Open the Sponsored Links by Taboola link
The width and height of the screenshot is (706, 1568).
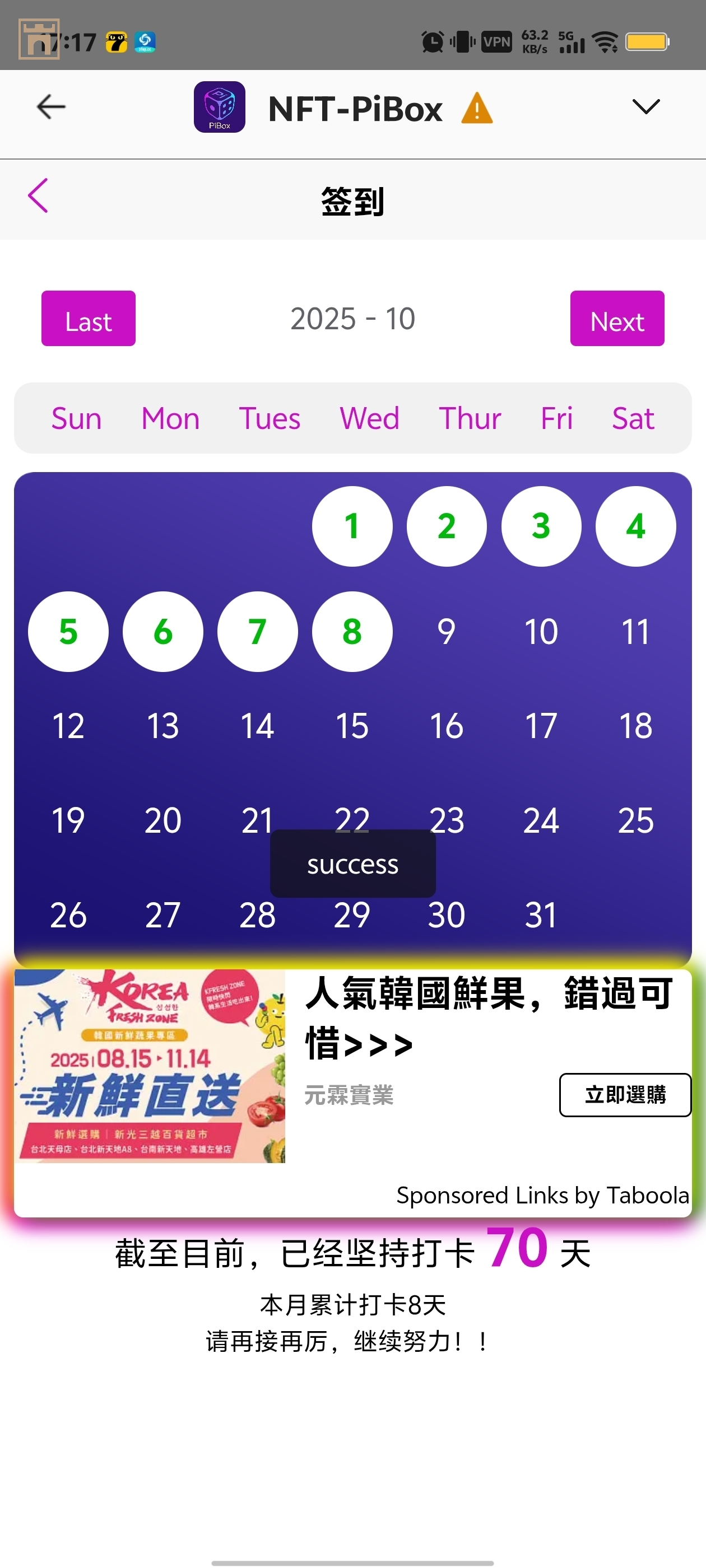pyautogui.click(x=542, y=1196)
